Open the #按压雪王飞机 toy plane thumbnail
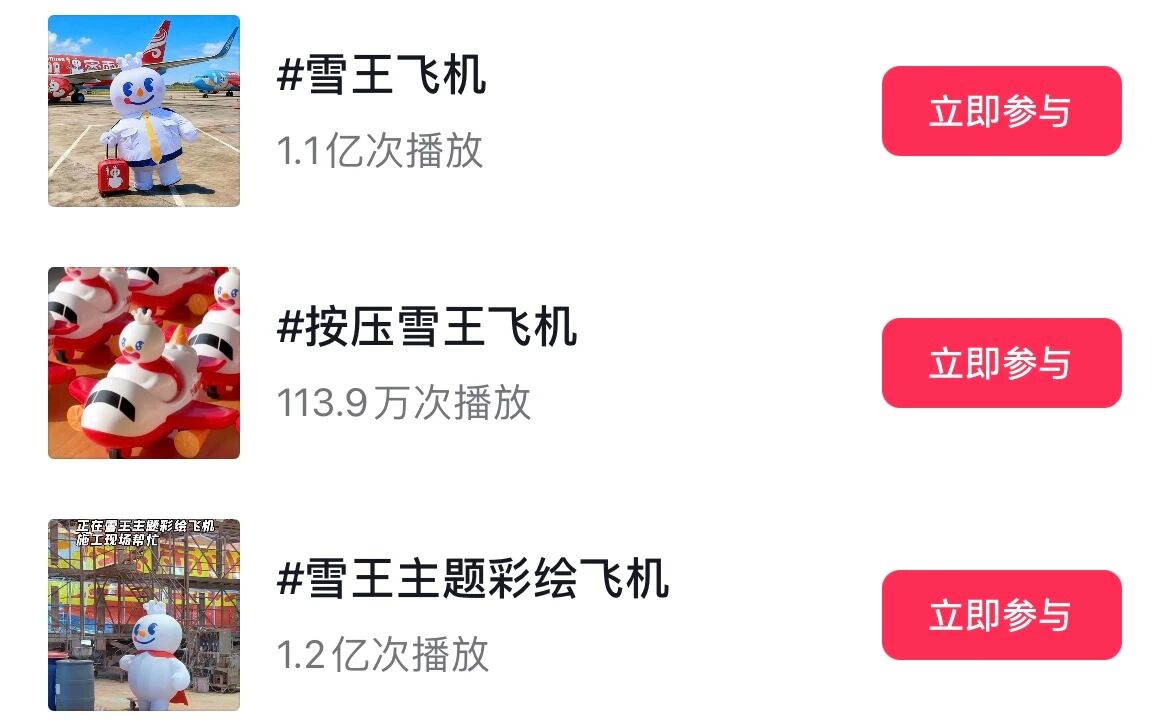The width and height of the screenshot is (1170, 726). click(144, 363)
